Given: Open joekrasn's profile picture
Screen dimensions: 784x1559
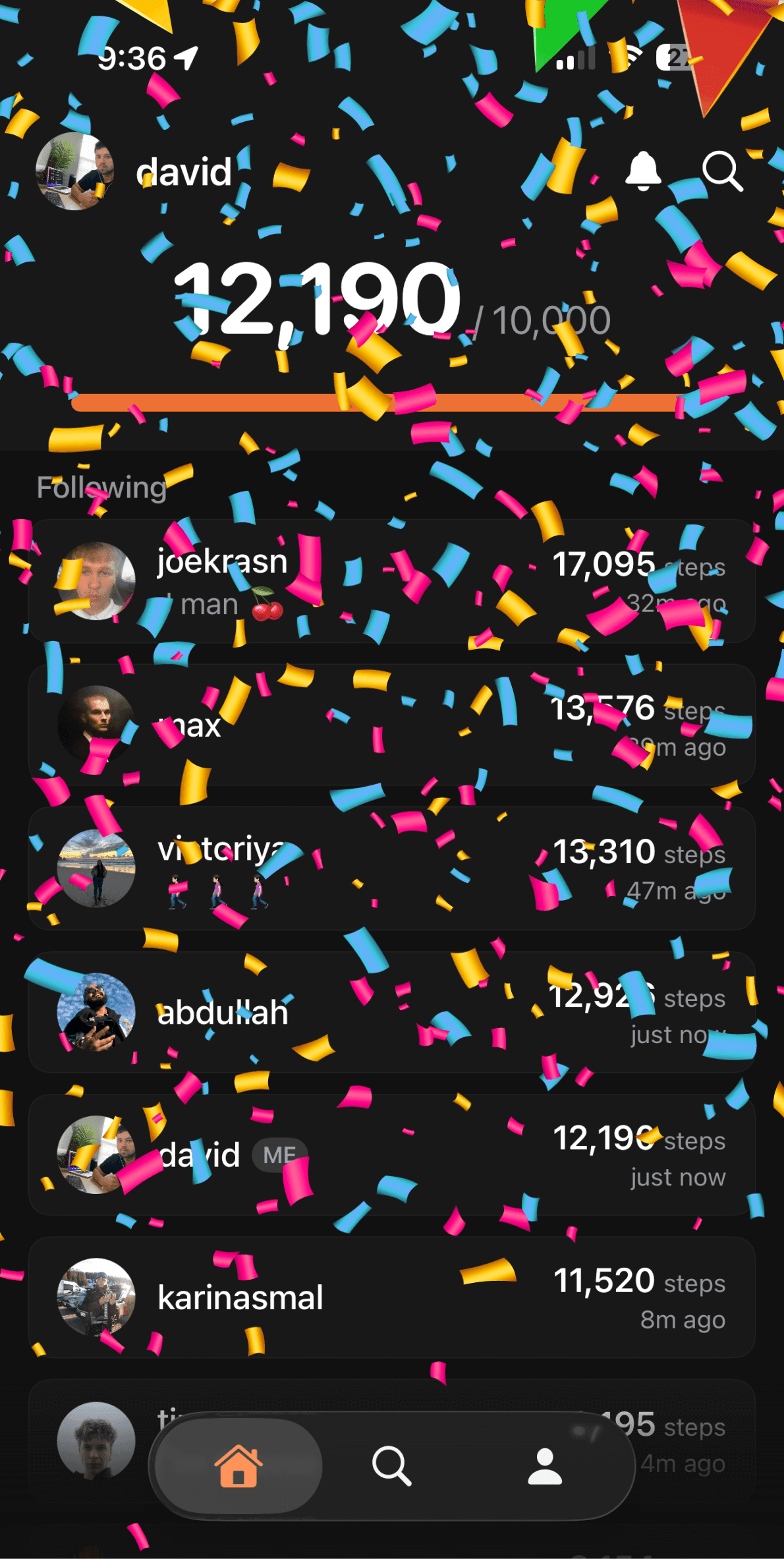Looking at the screenshot, I should click(98, 581).
